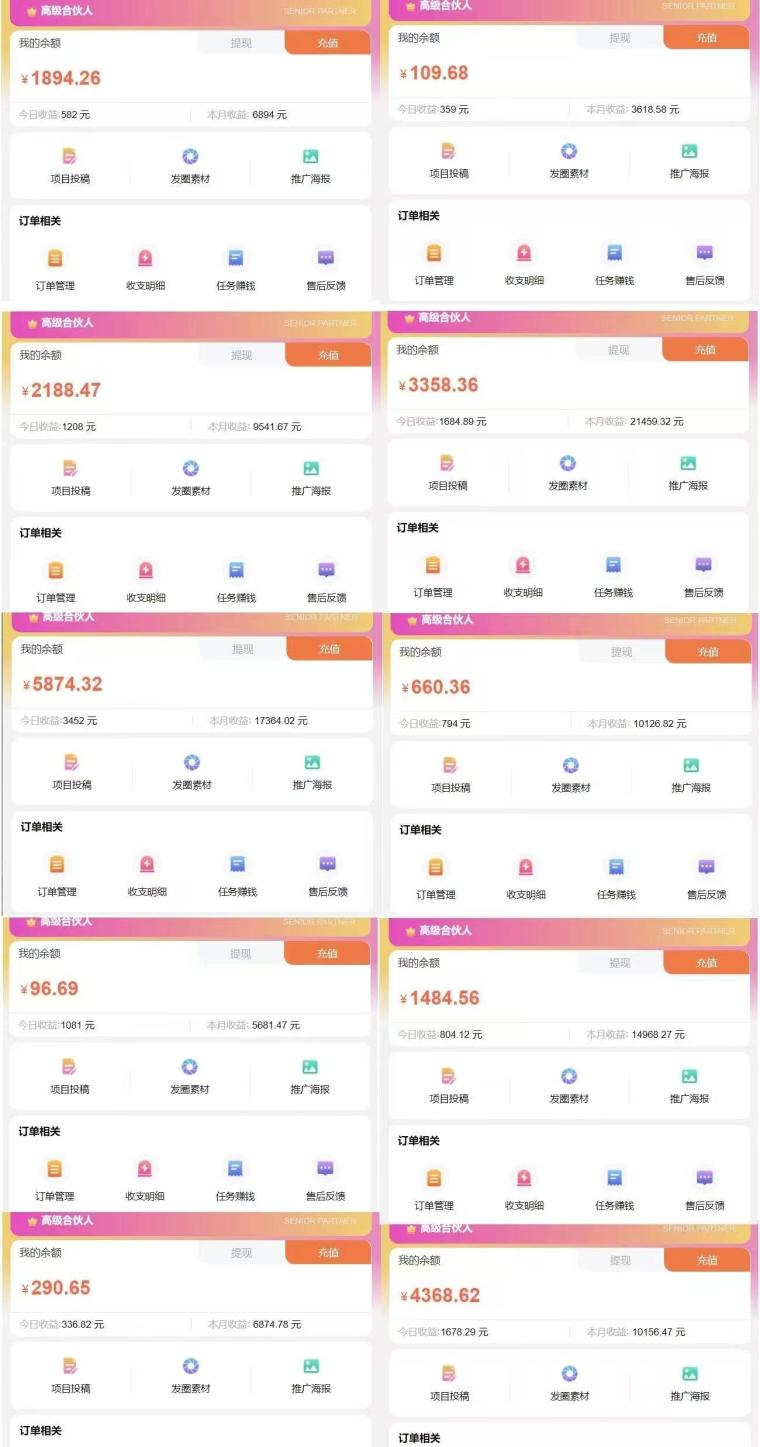Toggle the 充值 highlighted tab button off

328,44
